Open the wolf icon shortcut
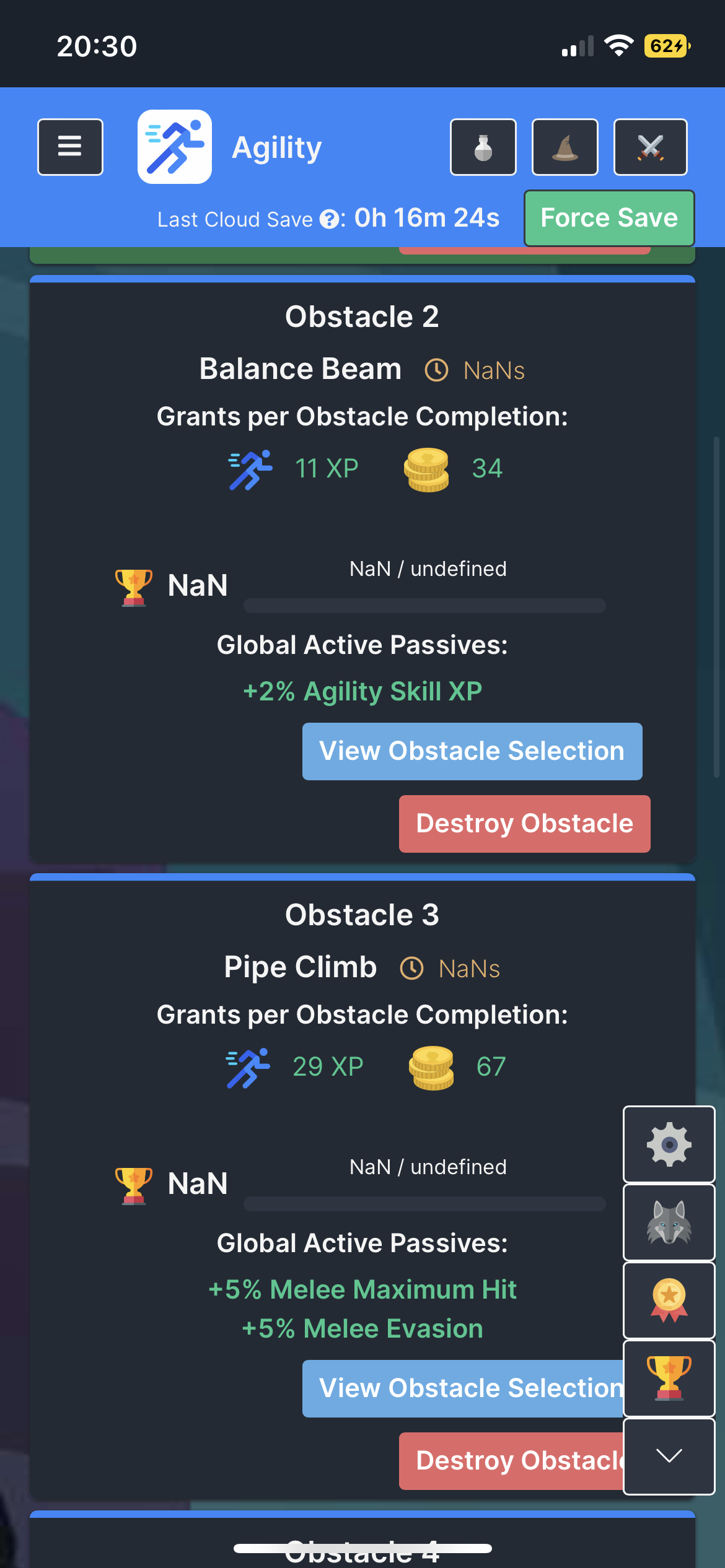The height and width of the screenshot is (1568, 725). point(669,1222)
